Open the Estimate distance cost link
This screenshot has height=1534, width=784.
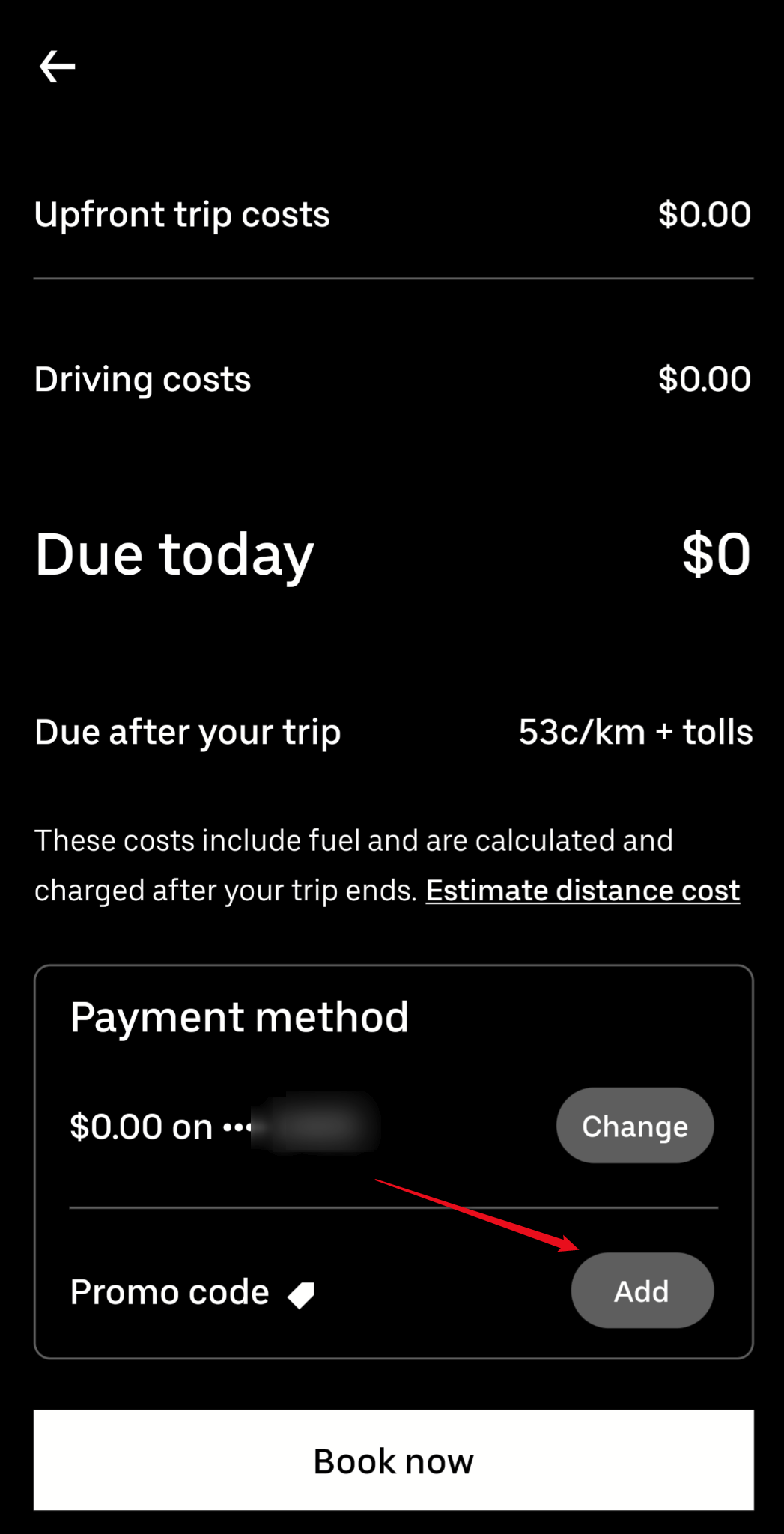583,890
